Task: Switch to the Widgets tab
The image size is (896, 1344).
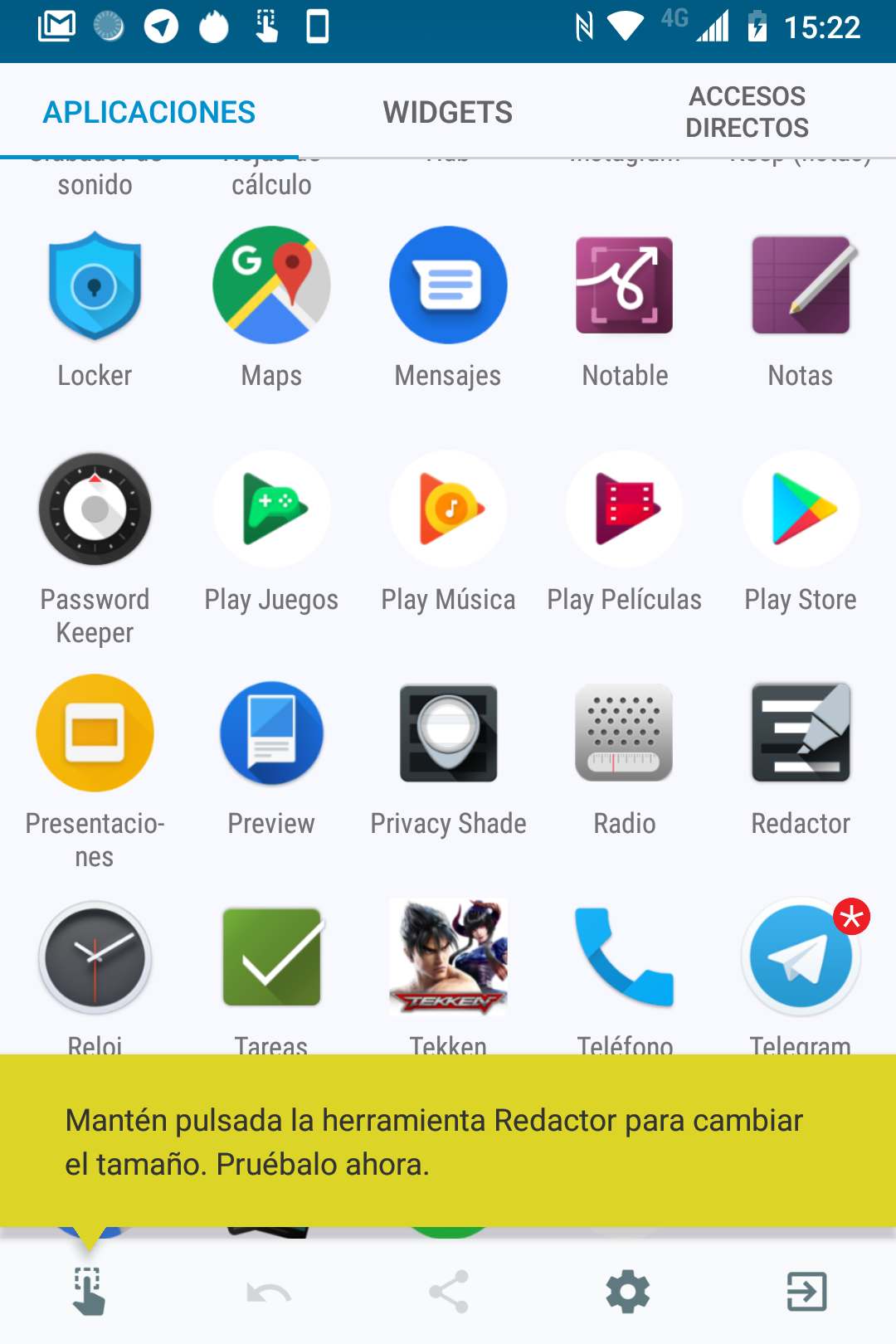Action: click(447, 112)
